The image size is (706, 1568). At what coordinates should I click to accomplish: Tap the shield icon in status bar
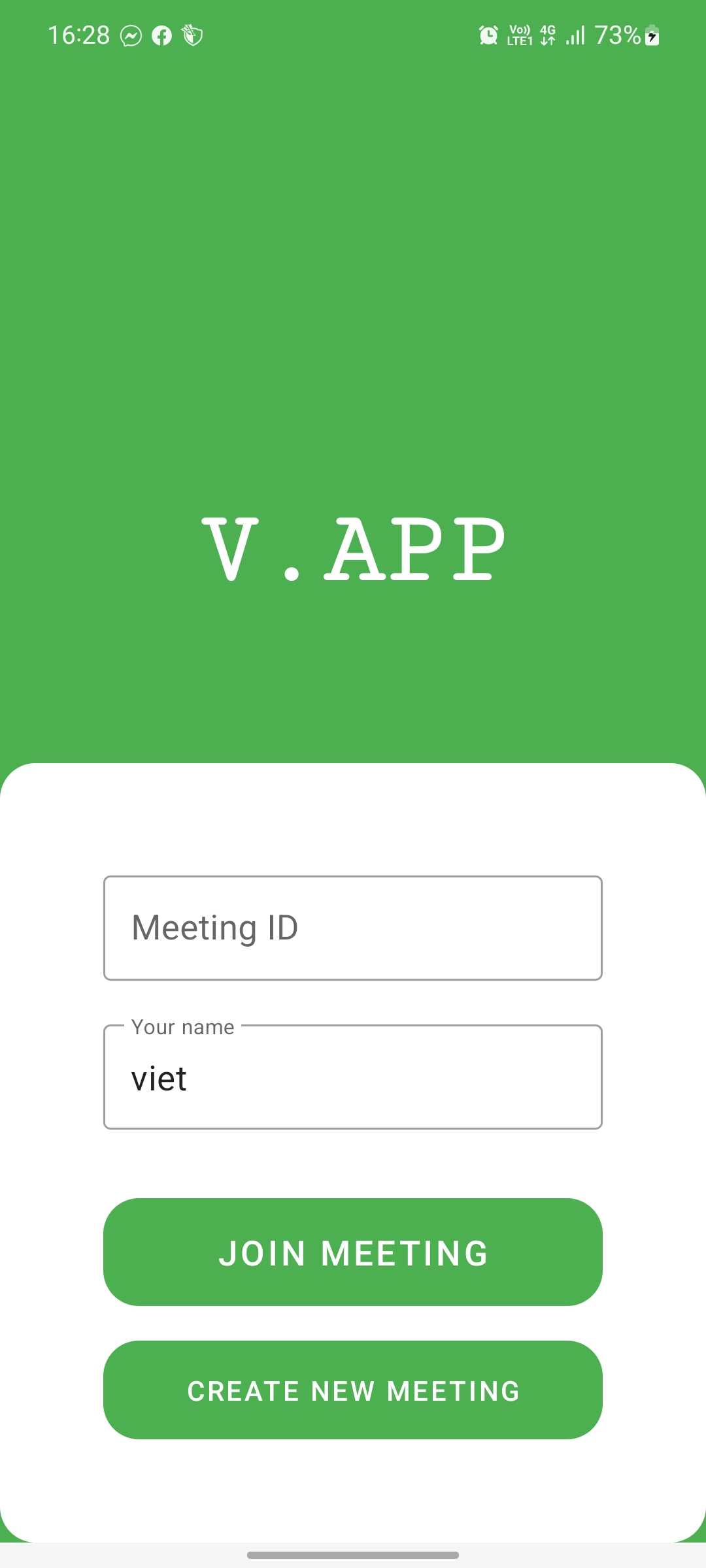tap(192, 36)
